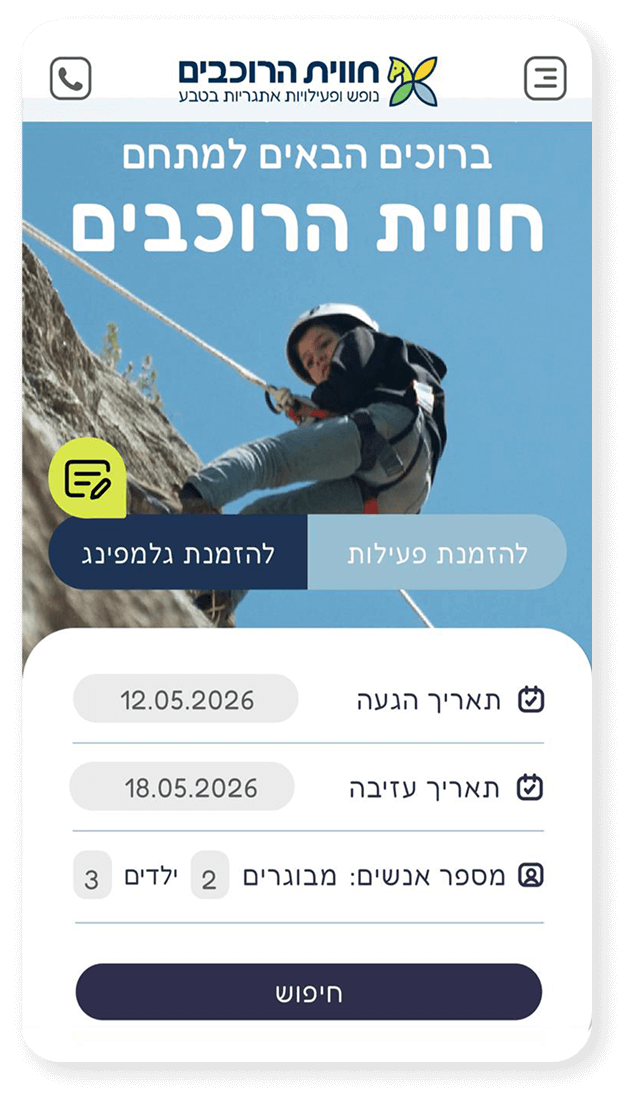
Task: Change arrival date 12.05.2026
Action: coord(186,699)
